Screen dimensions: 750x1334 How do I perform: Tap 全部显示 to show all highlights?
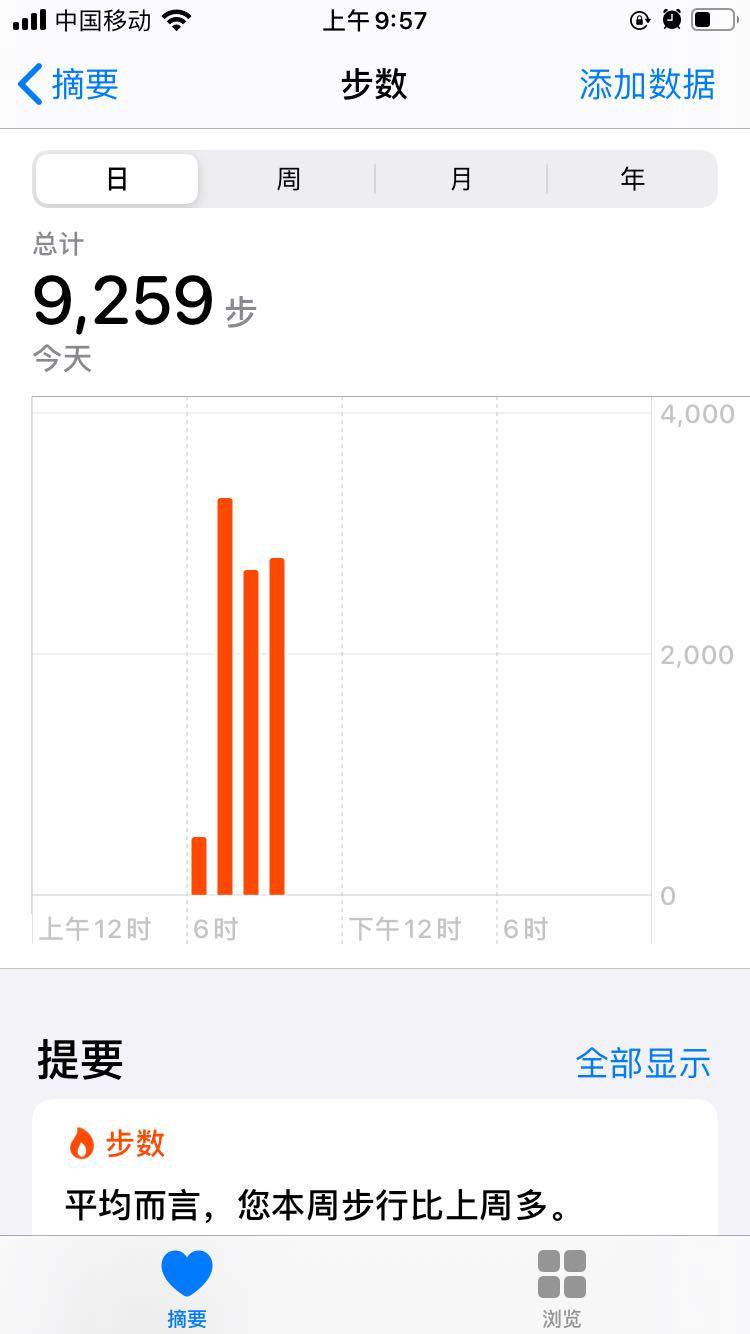pyautogui.click(x=643, y=1062)
